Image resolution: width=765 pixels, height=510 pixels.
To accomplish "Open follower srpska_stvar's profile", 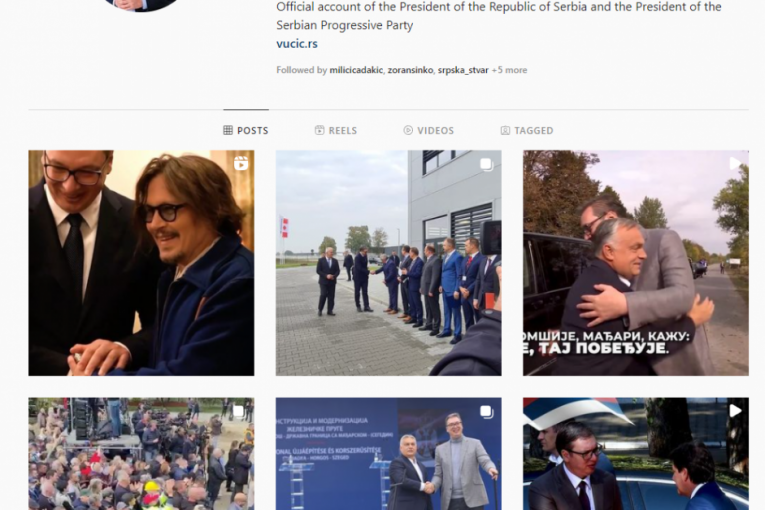I will pos(462,71).
